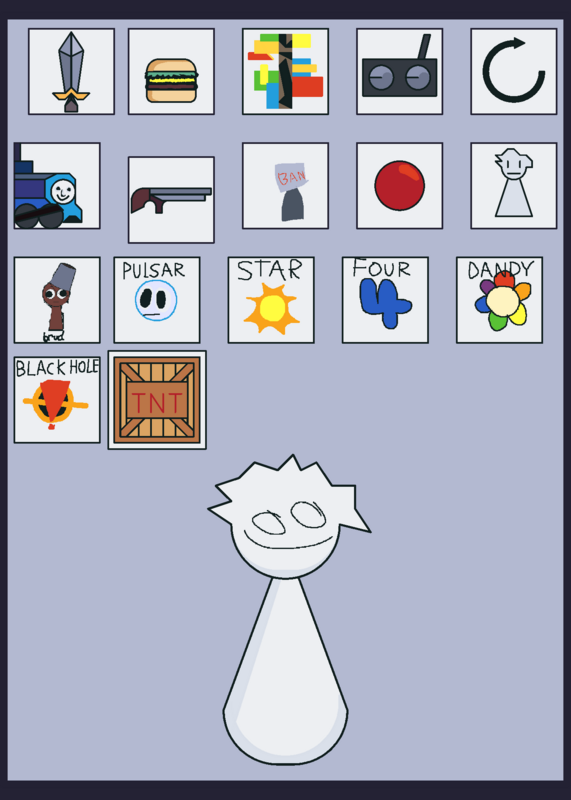Select the radio controller tile
This screenshot has width=571, height=800.
(x=400, y=71)
